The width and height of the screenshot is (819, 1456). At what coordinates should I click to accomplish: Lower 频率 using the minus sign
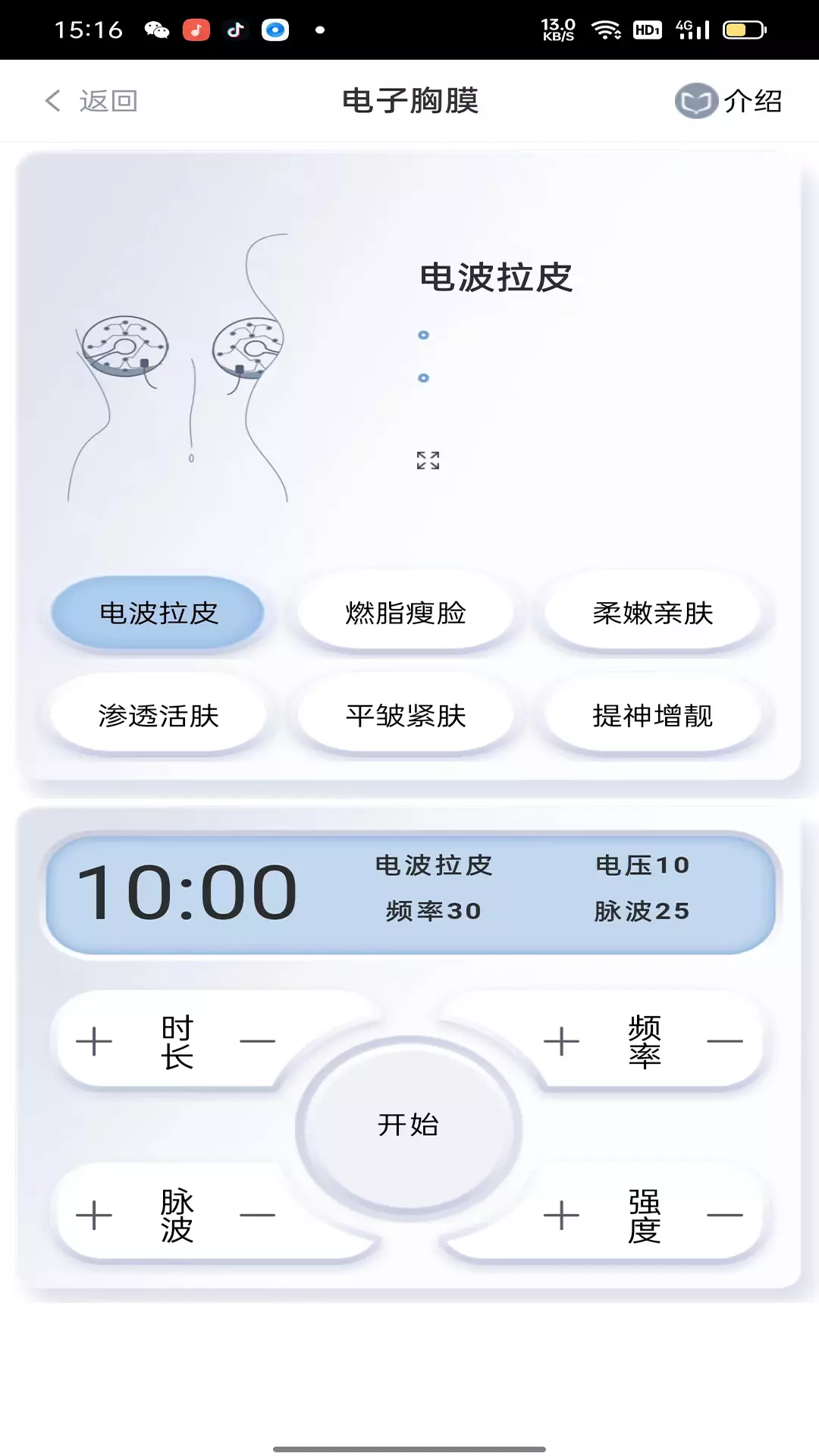724,1041
